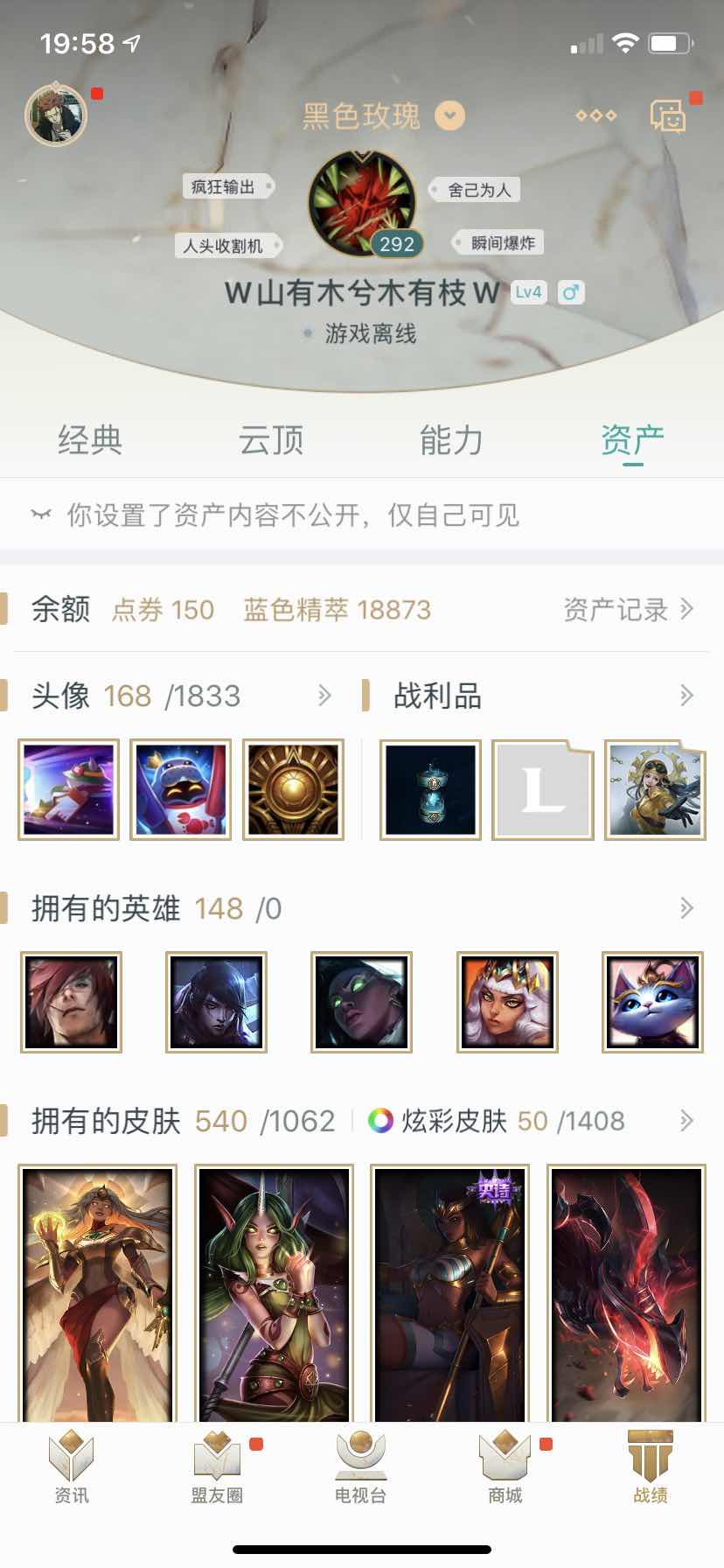Switch to the 云顶 tab
This screenshot has height=1568, width=724.
[271, 440]
